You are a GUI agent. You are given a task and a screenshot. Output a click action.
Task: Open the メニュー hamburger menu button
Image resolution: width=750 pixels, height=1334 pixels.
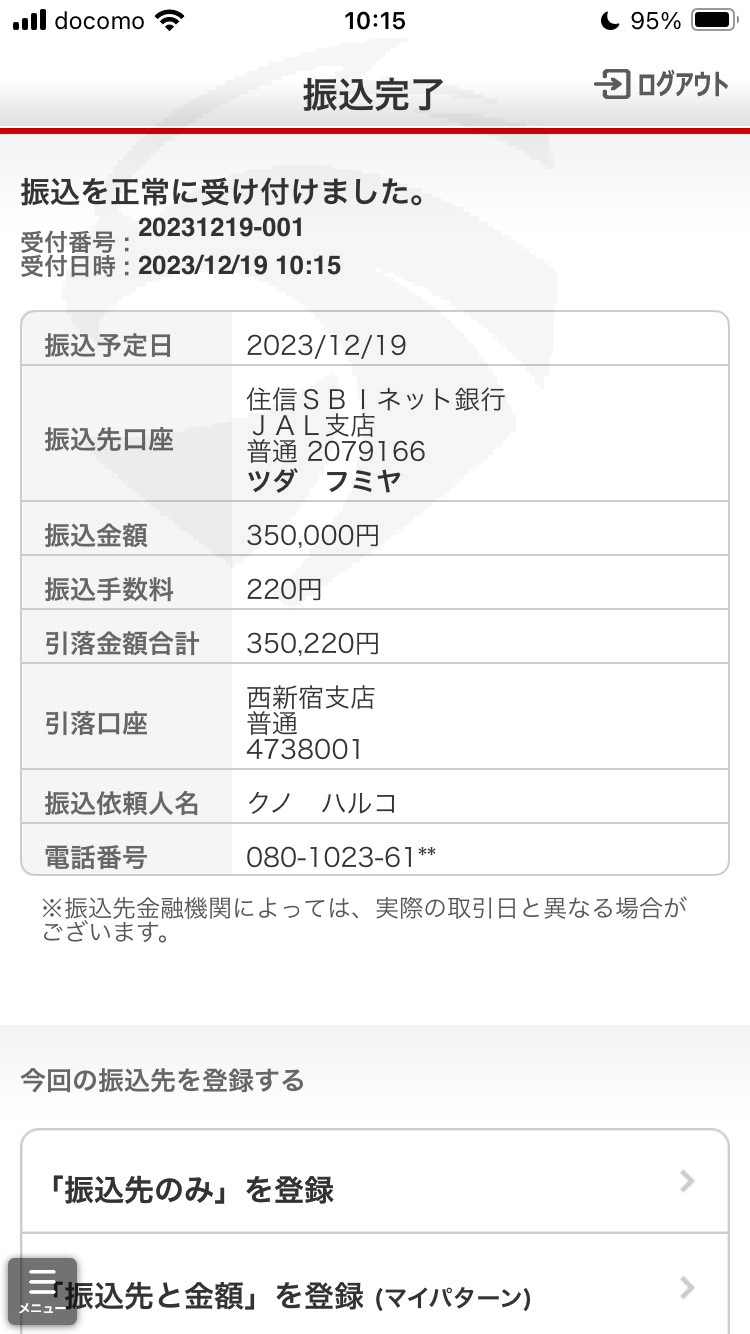[43, 1291]
